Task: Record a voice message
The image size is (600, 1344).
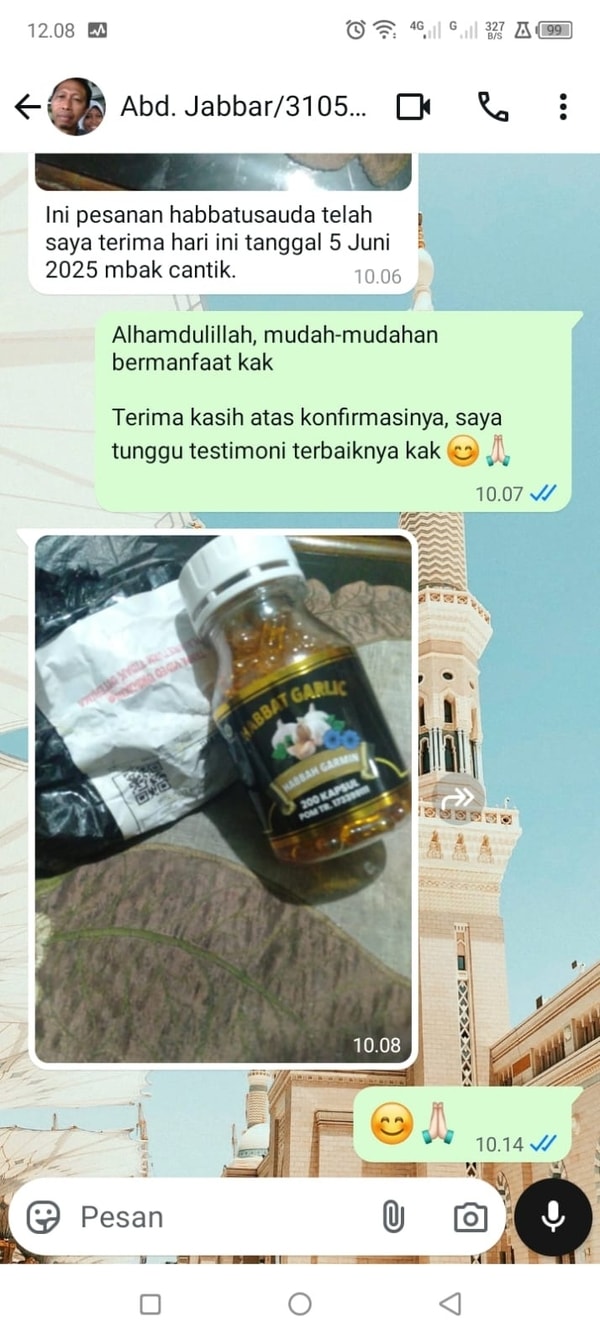Action: pos(553,1217)
